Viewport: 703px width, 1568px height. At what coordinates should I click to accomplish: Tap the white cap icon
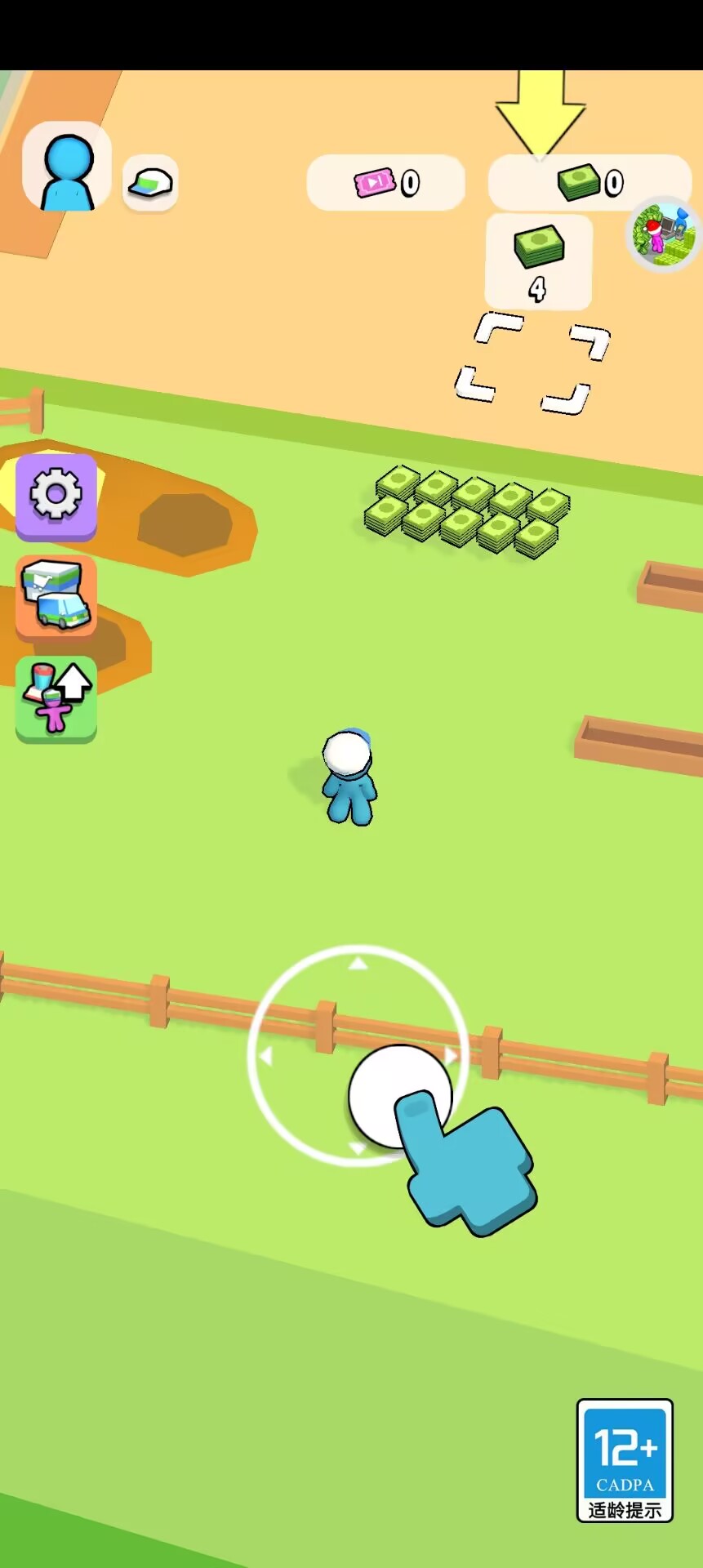151,182
